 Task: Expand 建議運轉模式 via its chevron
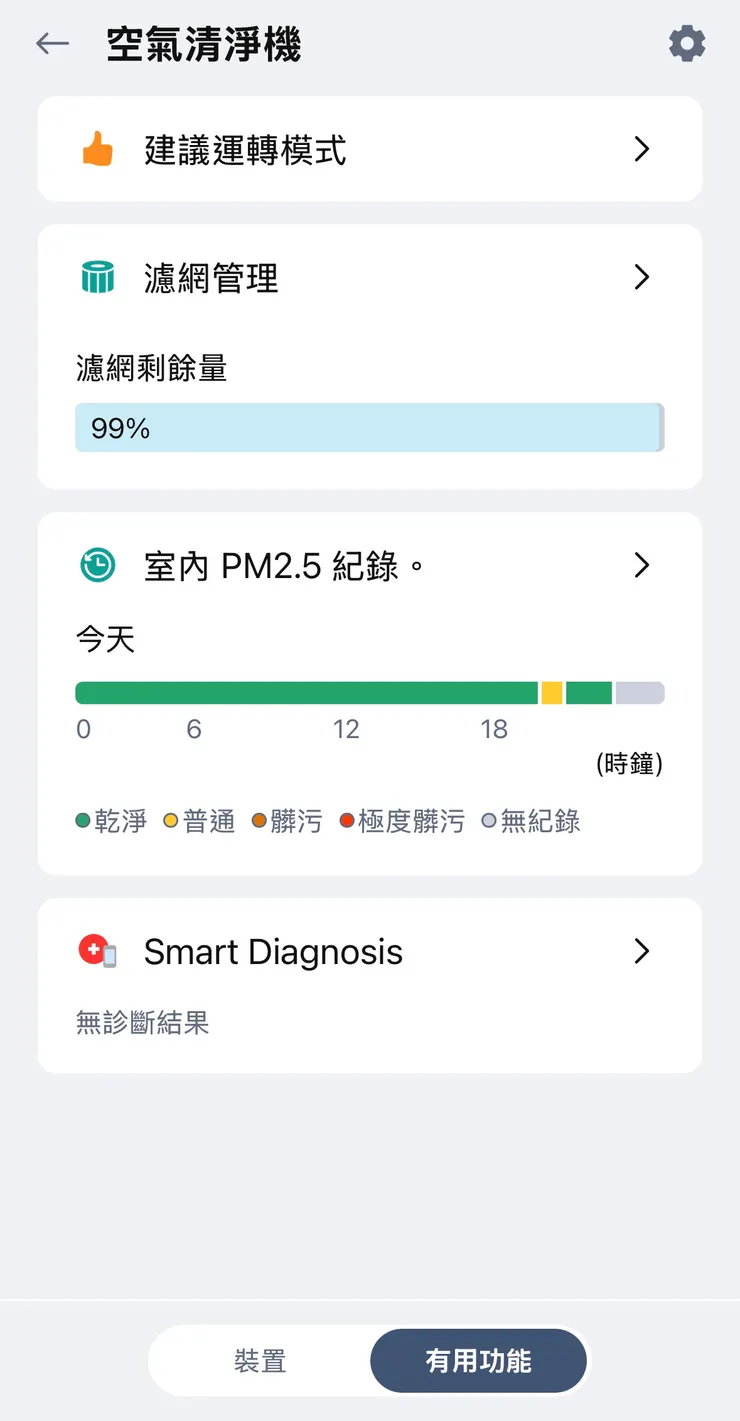point(642,148)
